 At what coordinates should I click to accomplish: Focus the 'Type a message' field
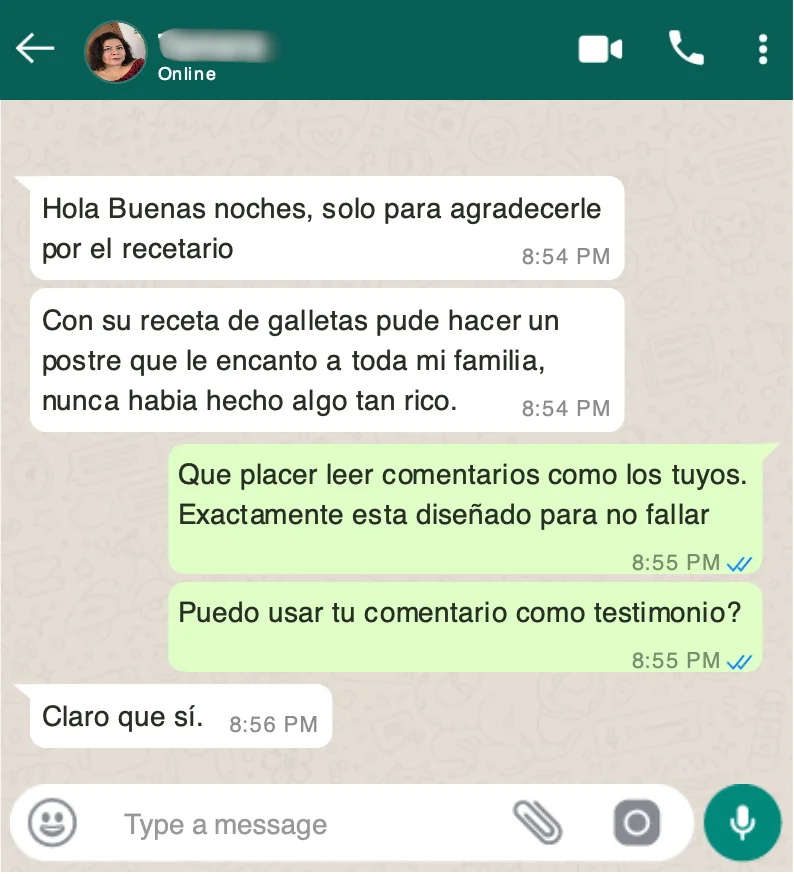(x=300, y=824)
